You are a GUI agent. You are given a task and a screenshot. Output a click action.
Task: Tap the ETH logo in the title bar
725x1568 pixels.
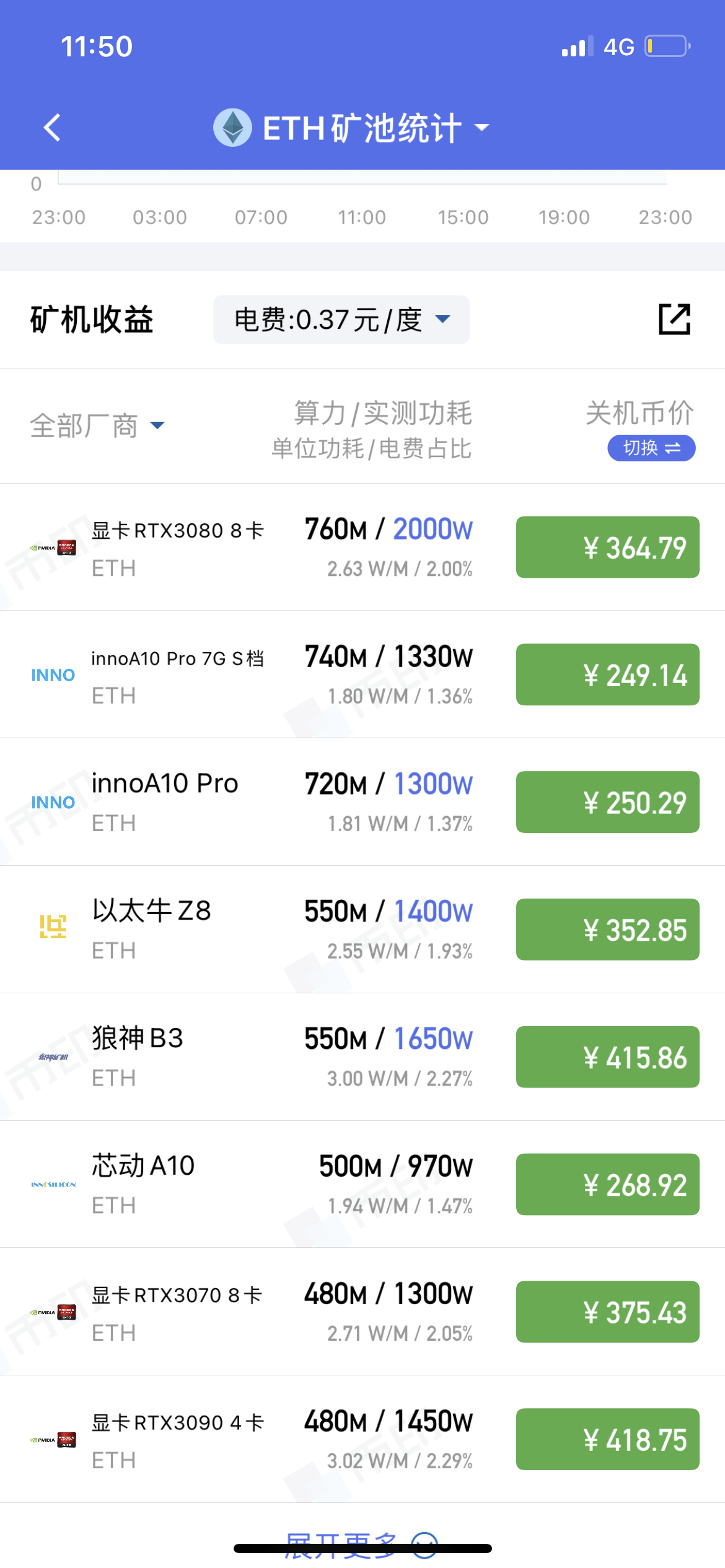231,127
